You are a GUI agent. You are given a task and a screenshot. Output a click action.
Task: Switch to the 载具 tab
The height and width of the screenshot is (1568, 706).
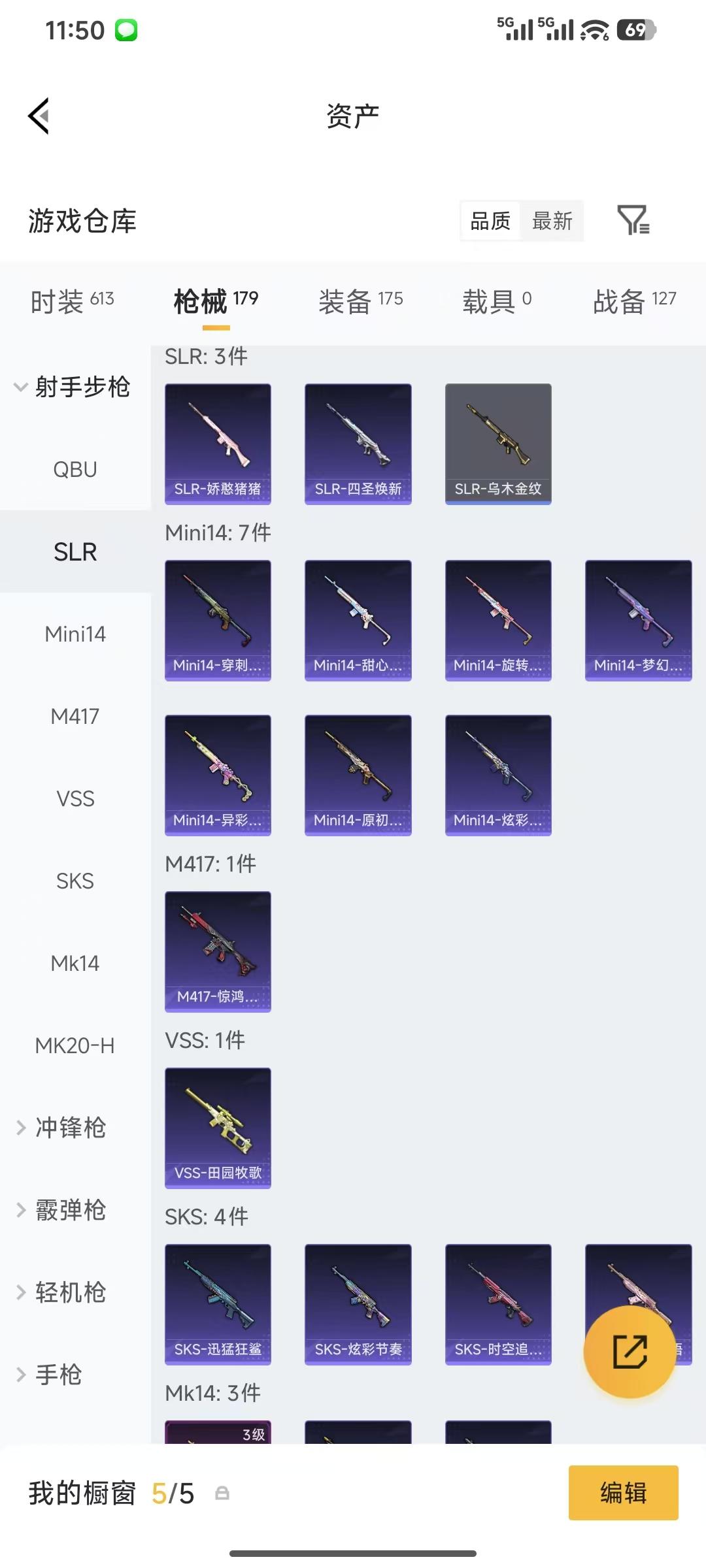click(x=497, y=301)
